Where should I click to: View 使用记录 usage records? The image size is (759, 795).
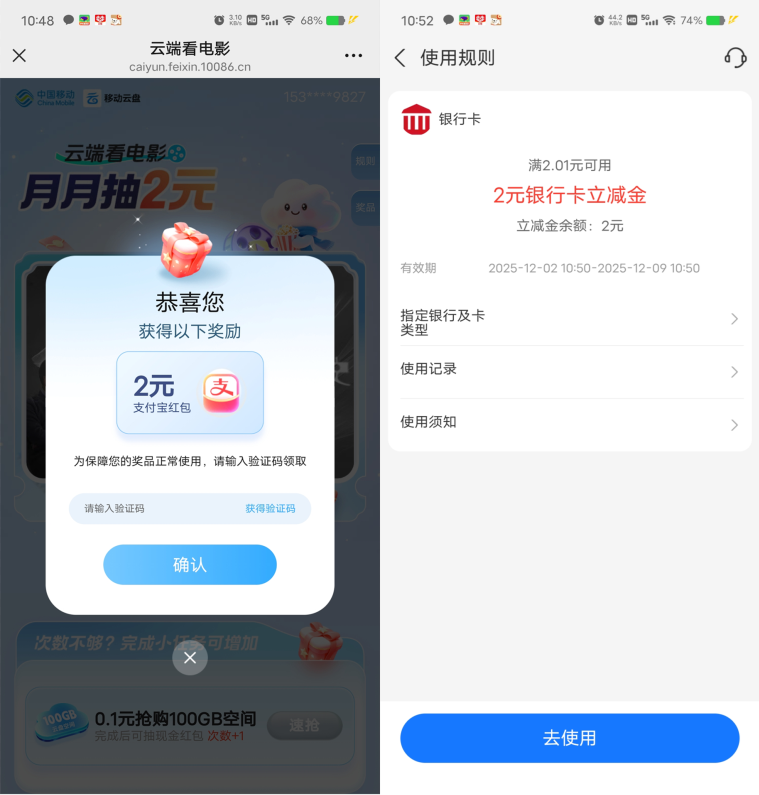(x=570, y=371)
